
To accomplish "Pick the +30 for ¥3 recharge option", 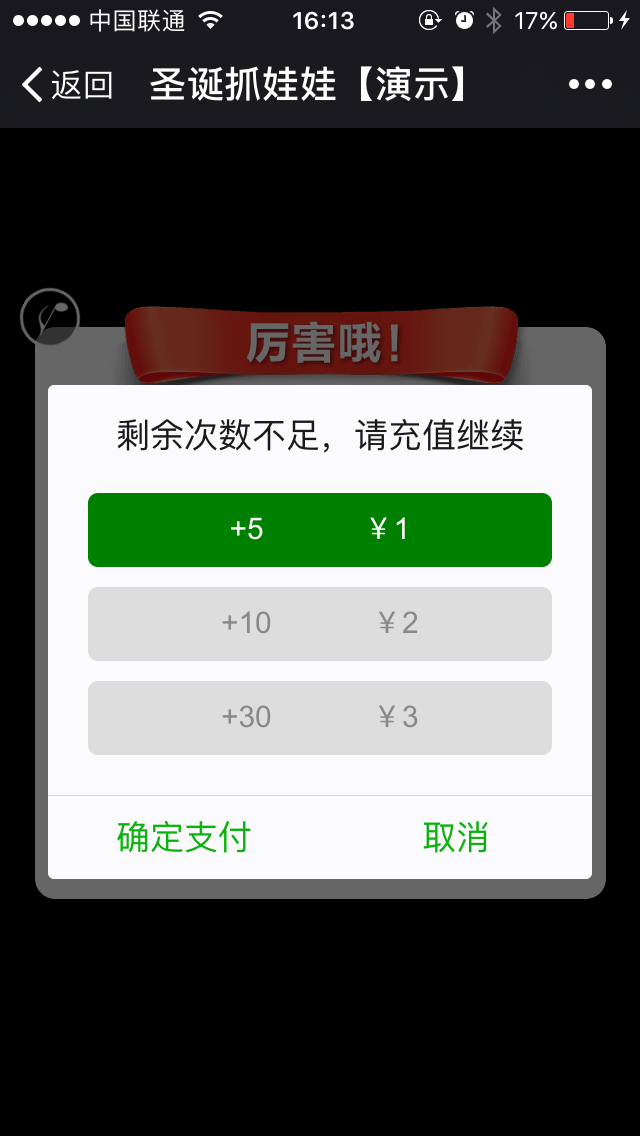I will (320, 718).
